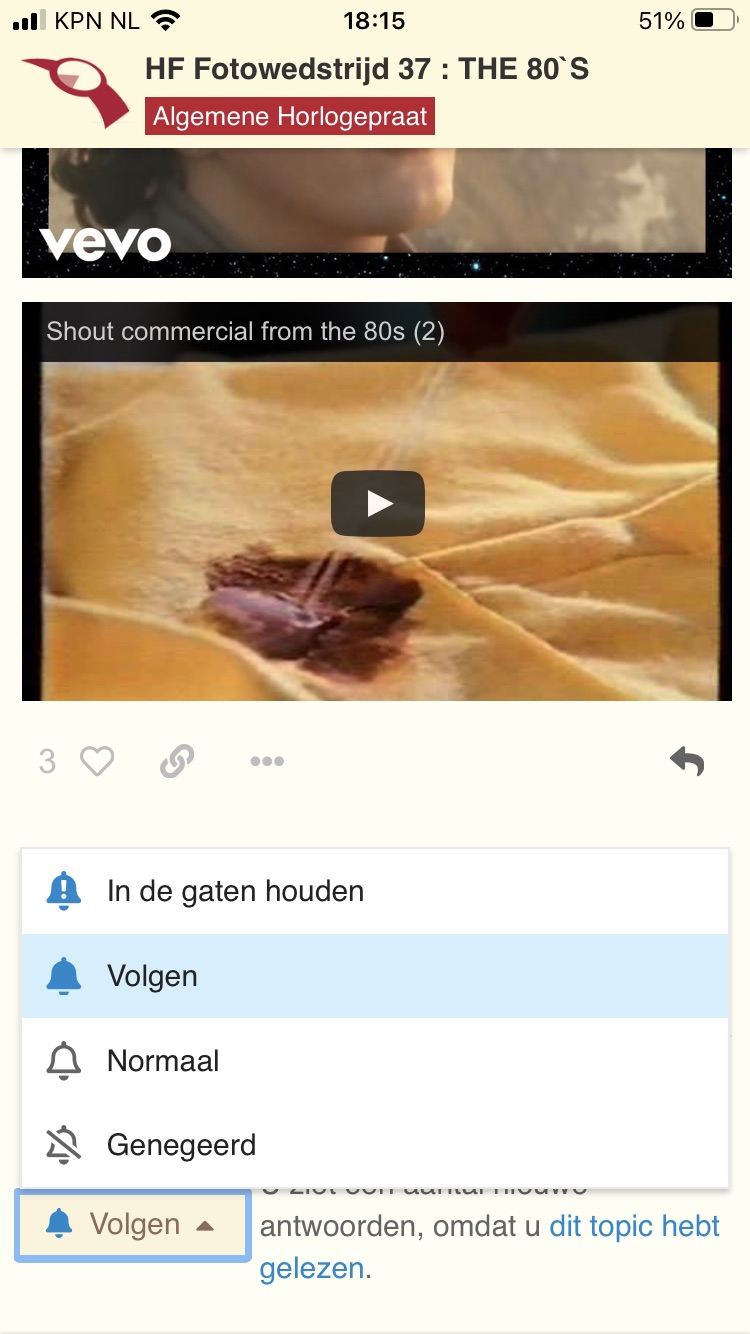Open the 'Algemene Horlogepraat' category badge

290,117
